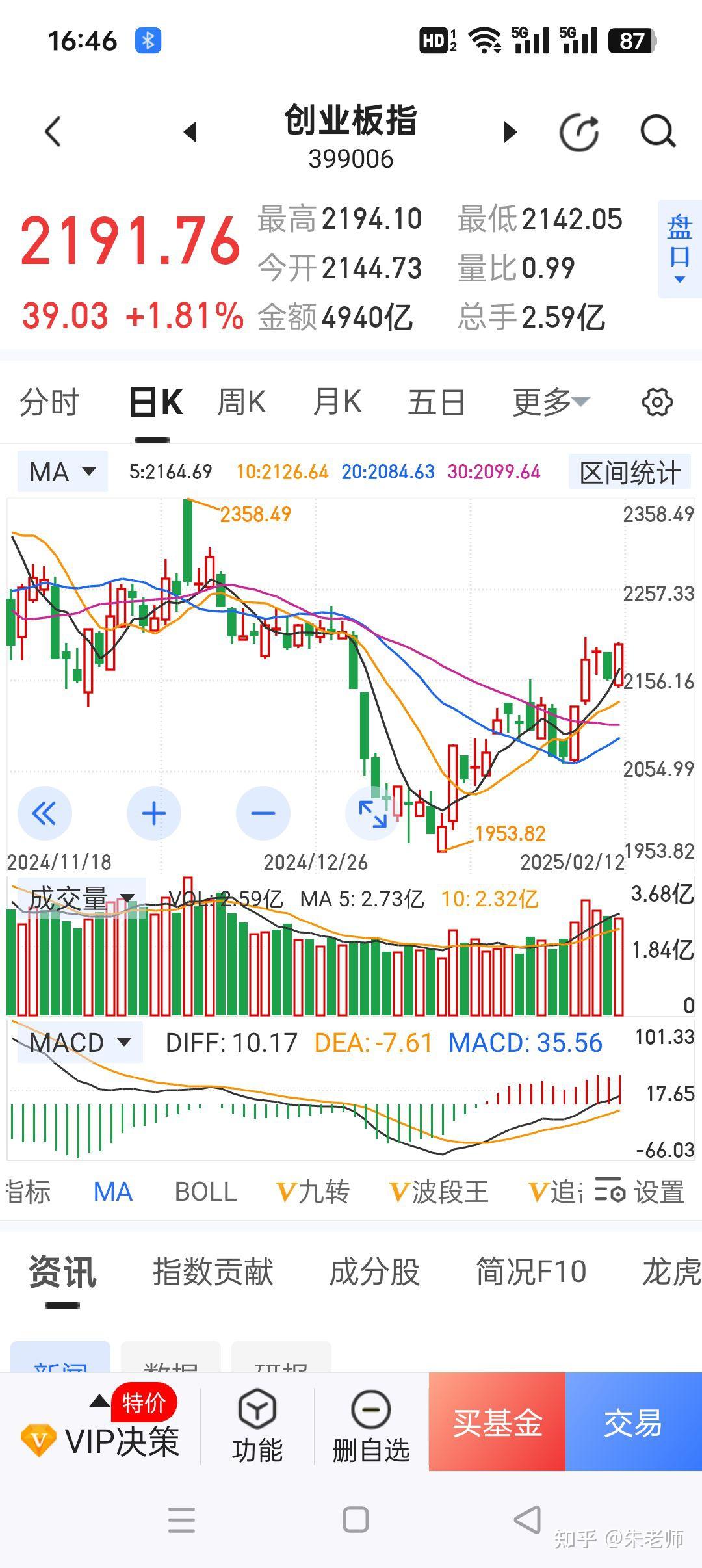This screenshot has height=1568, width=702.
Task: Tap the 买基金 button
Action: [x=497, y=1422]
